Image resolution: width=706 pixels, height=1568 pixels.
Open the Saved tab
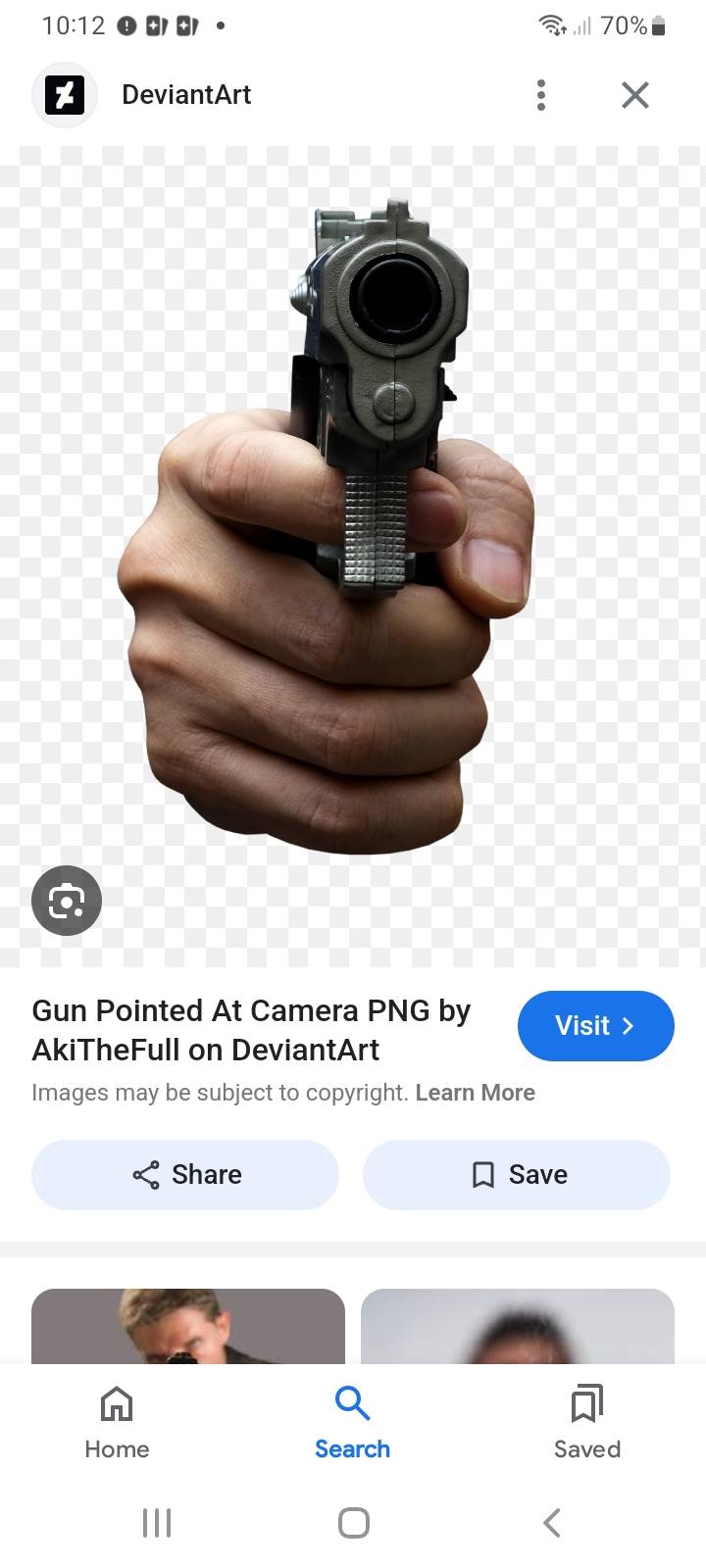point(586,1422)
